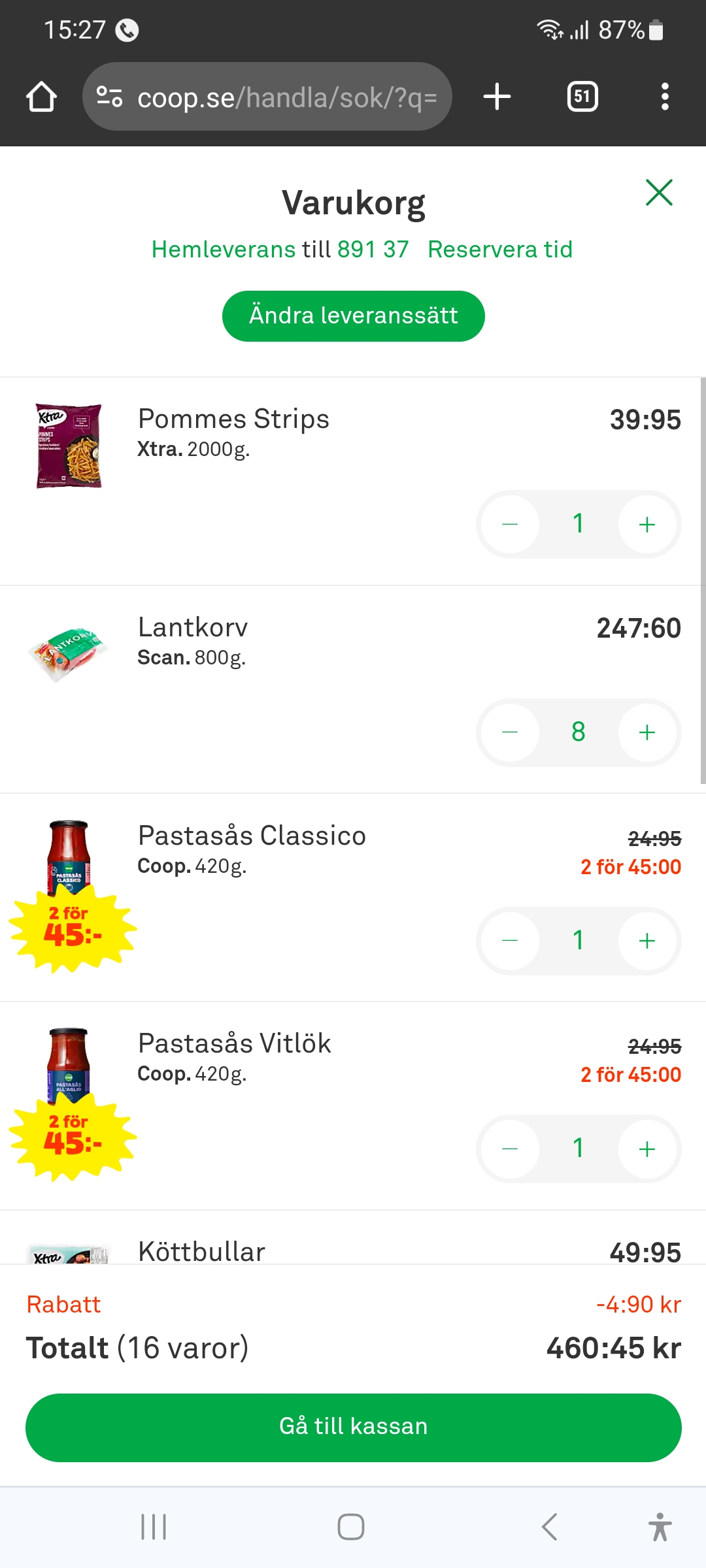706x1568 pixels.
Task: Add one more Pastasås Vitlök
Action: [647, 1149]
